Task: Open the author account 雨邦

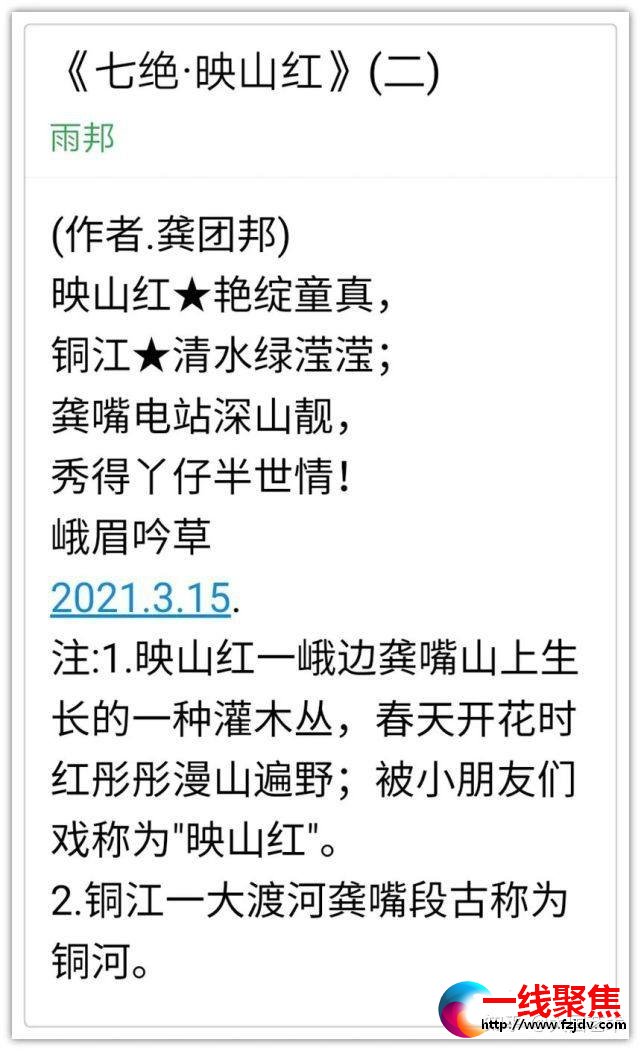Action: tap(83, 138)
